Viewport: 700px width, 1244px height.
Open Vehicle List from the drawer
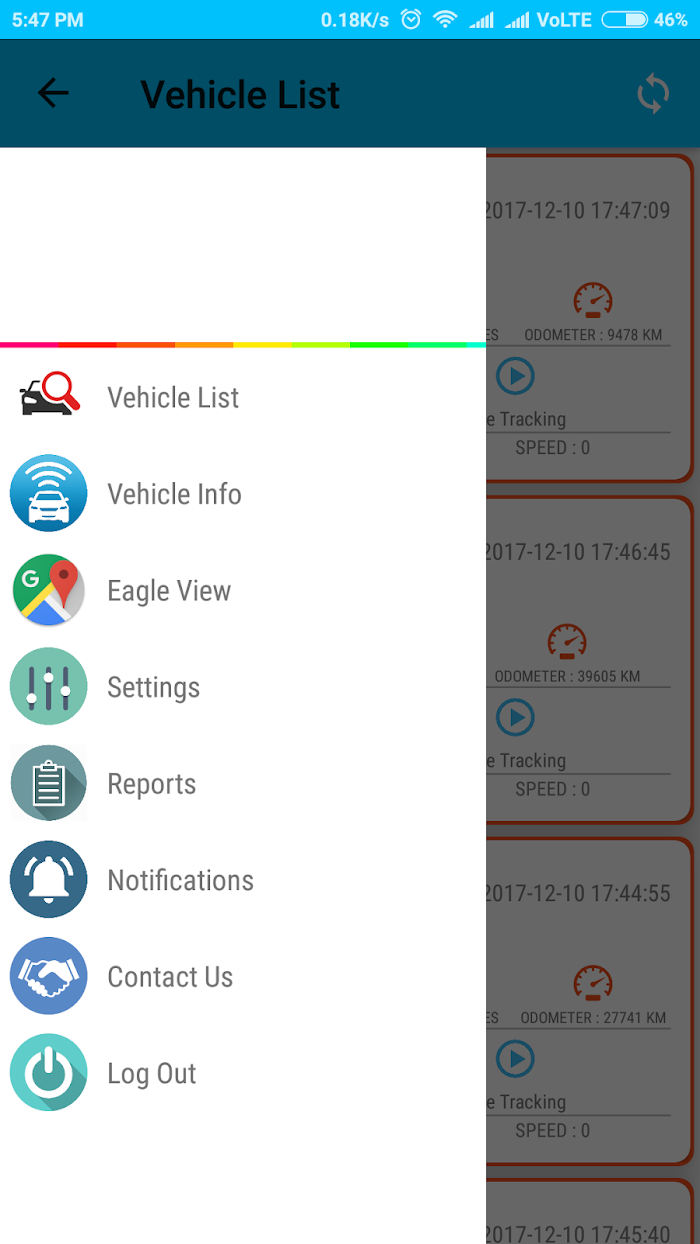point(243,397)
